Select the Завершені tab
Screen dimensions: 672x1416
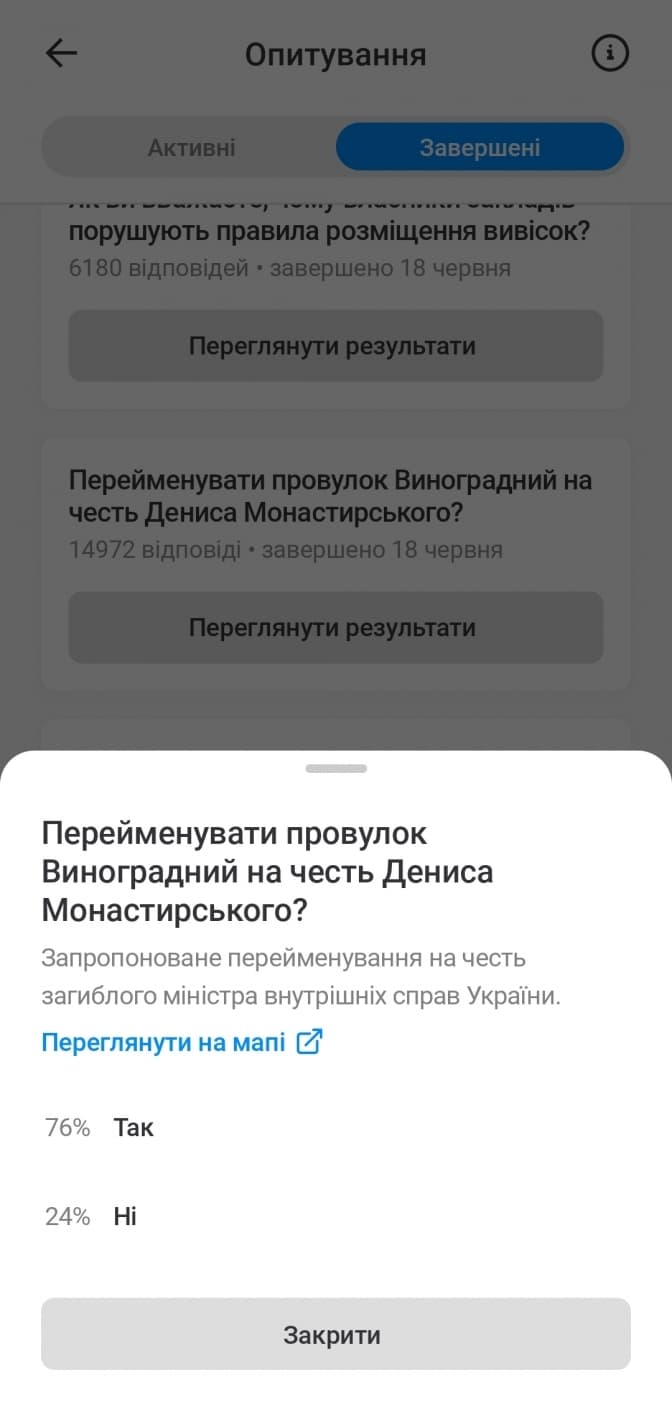[480, 148]
